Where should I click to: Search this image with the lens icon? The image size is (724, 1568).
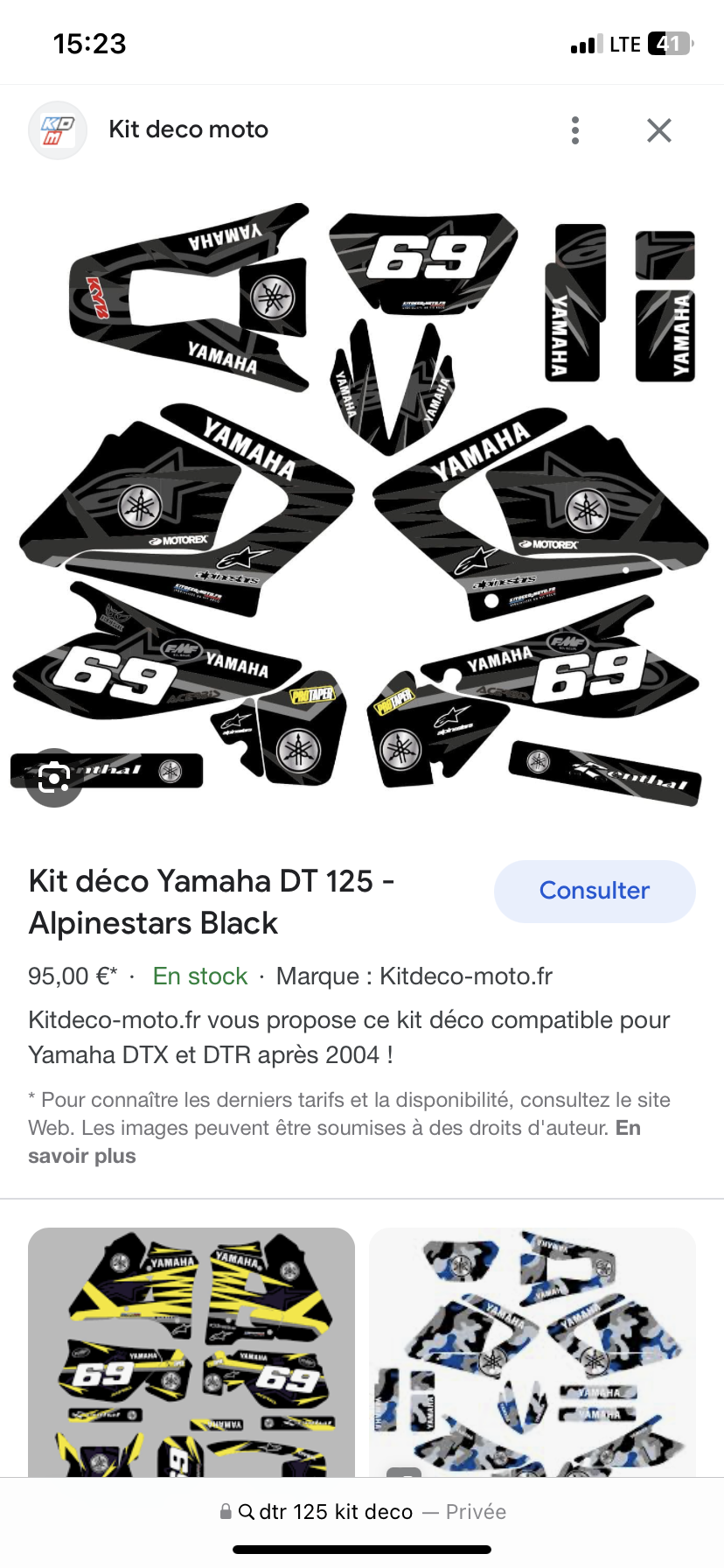(54, 777)
